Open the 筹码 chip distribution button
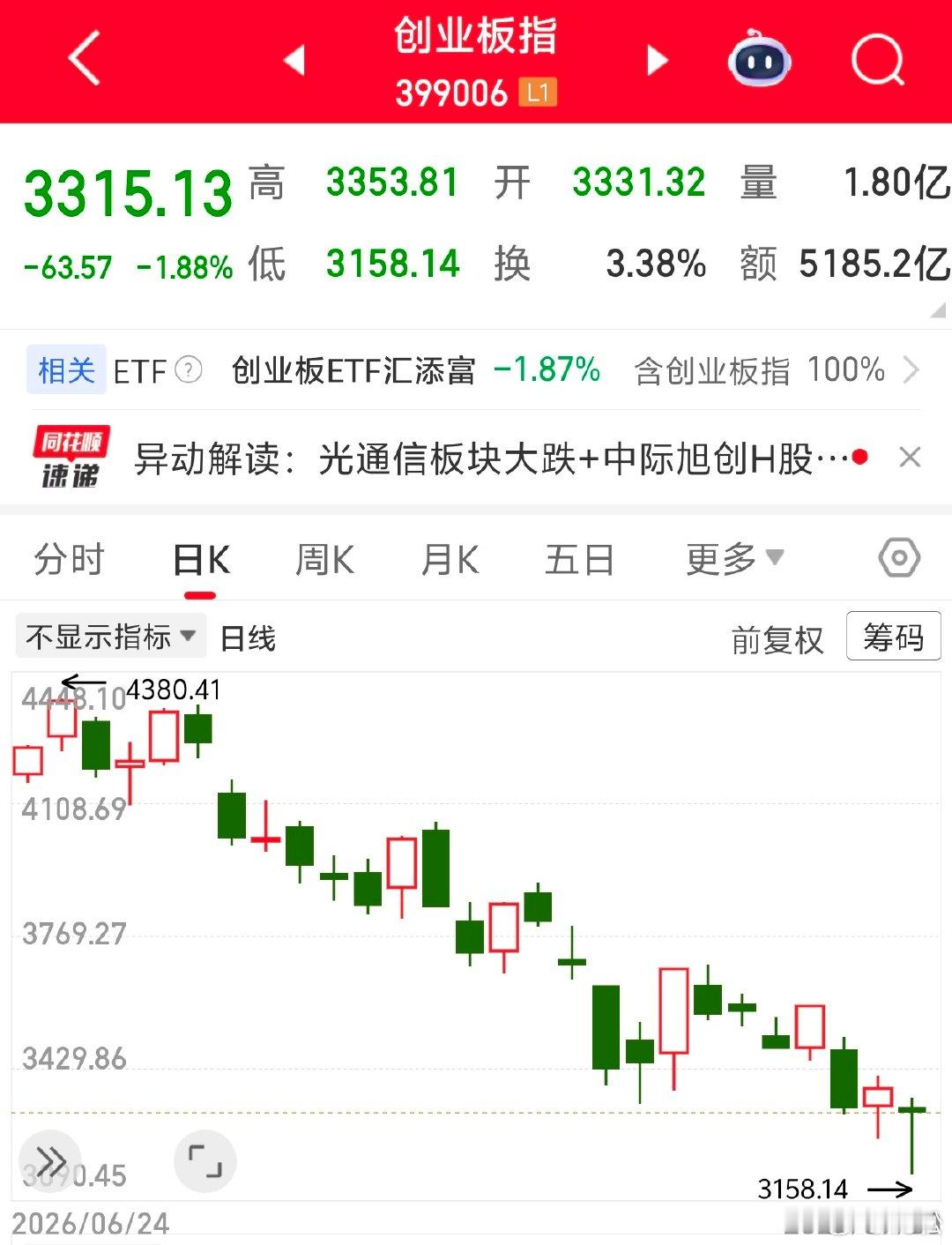952x1245 pixels. pyautogui.click(x=893, y=636)
